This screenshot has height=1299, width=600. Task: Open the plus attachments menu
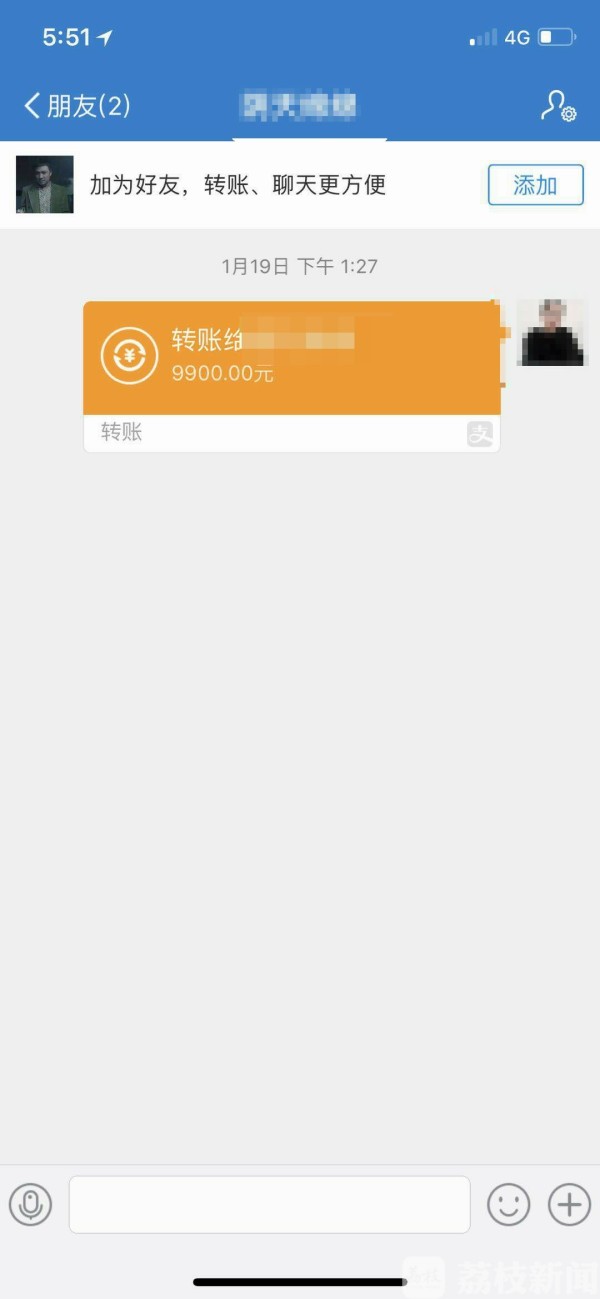tap(569, 1204)
